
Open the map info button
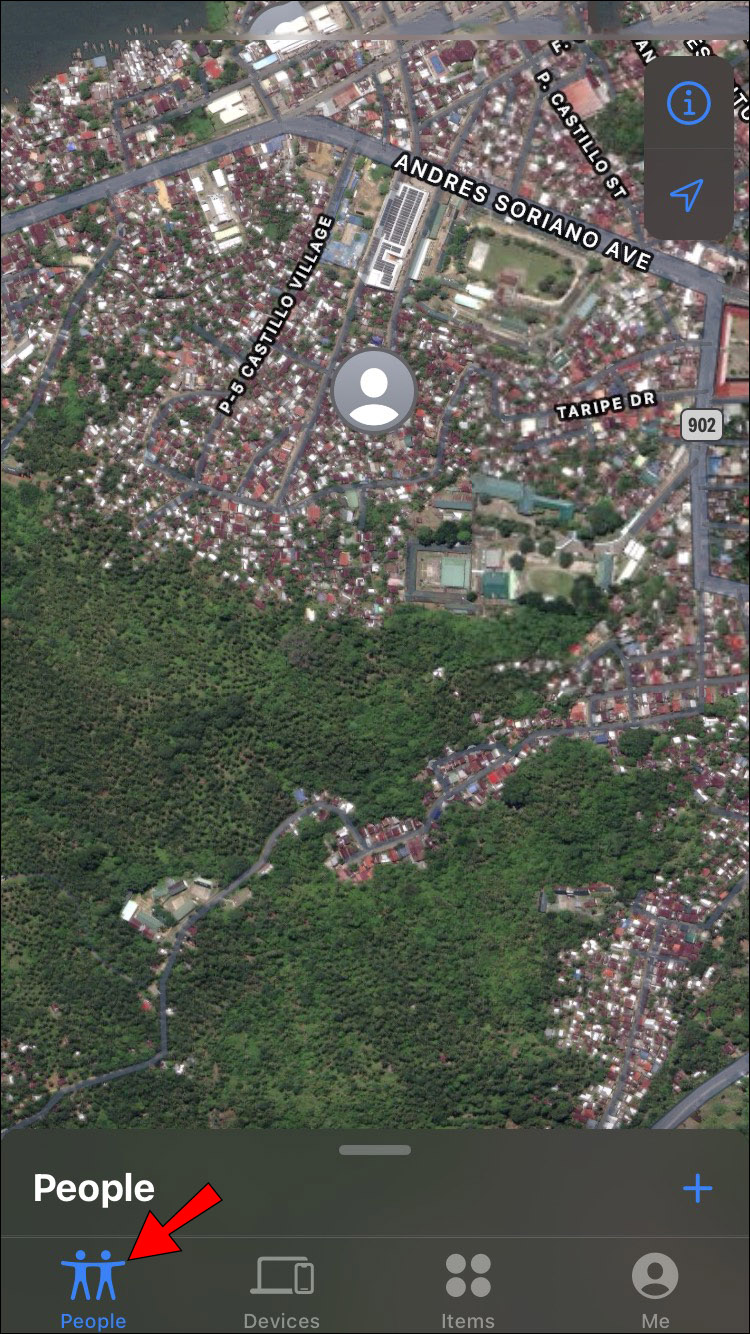688,103
